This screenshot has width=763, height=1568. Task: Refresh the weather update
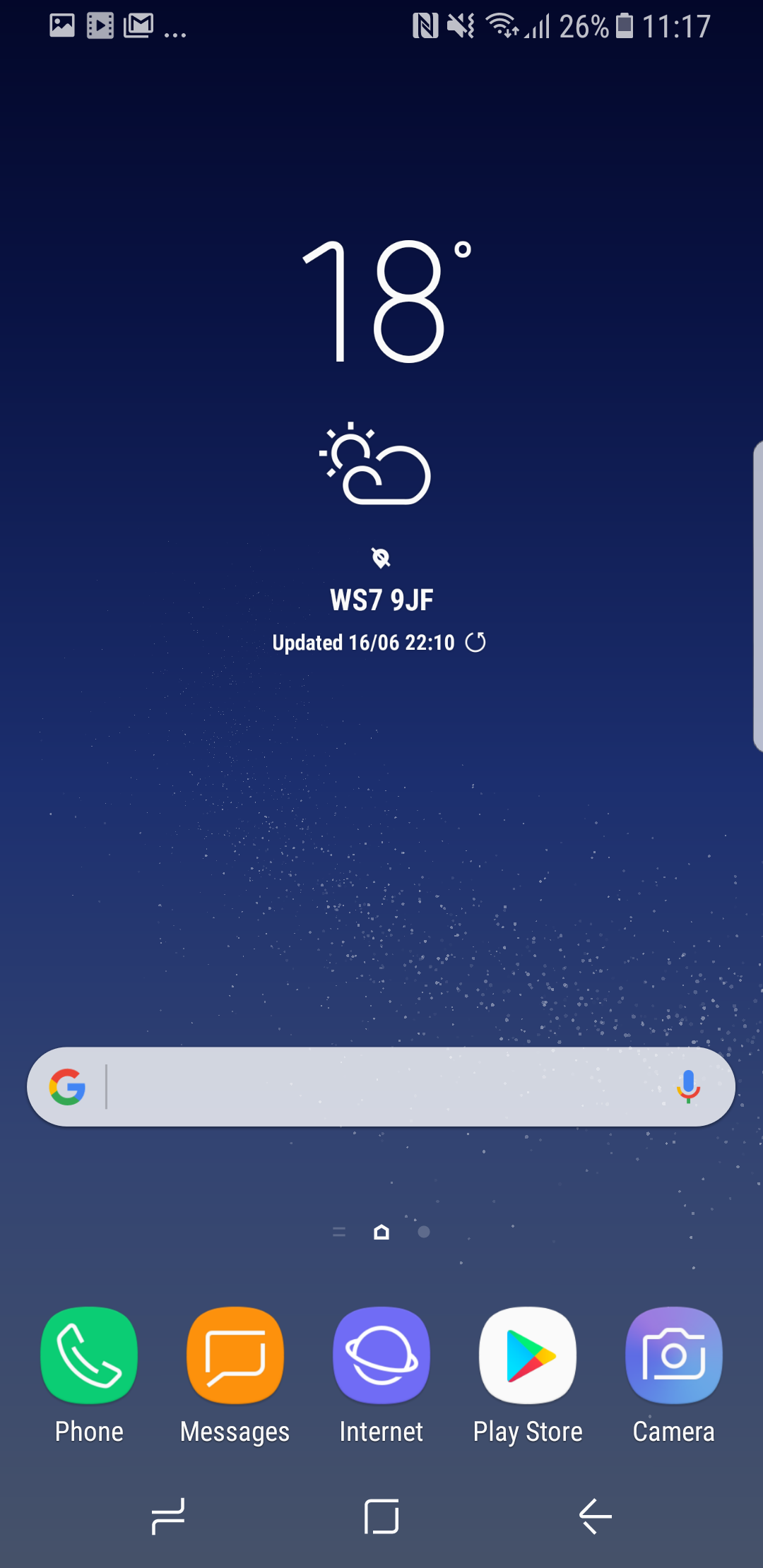click(x=475, y=642)
